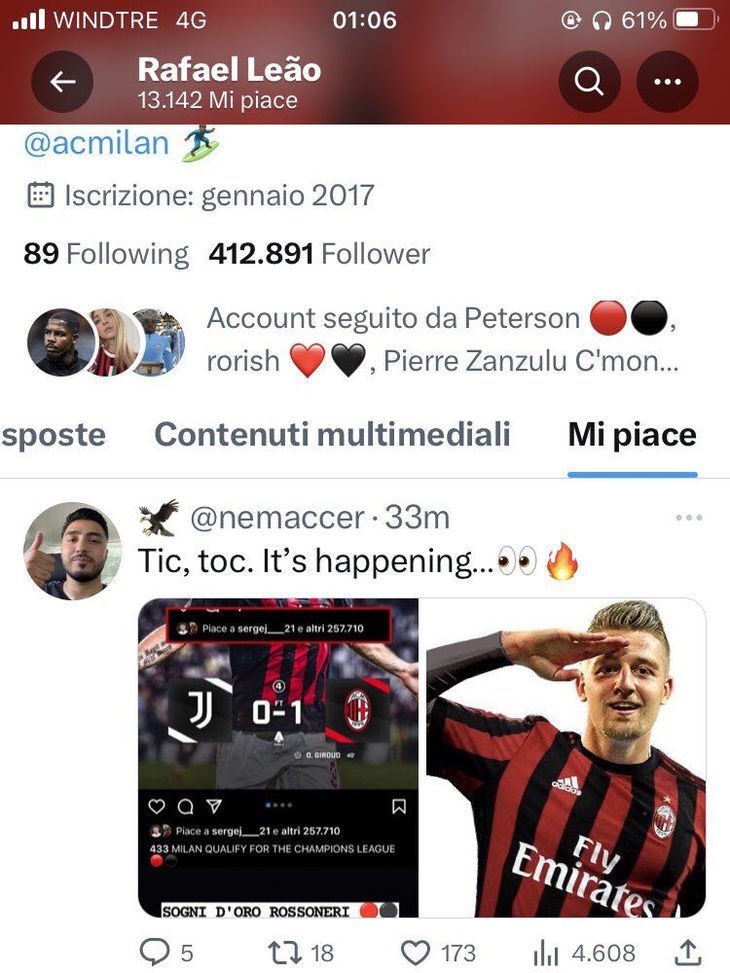Open the search icon on profile header
The width and height of the screenshot is (730, 973).
click(x=589, y=78)
